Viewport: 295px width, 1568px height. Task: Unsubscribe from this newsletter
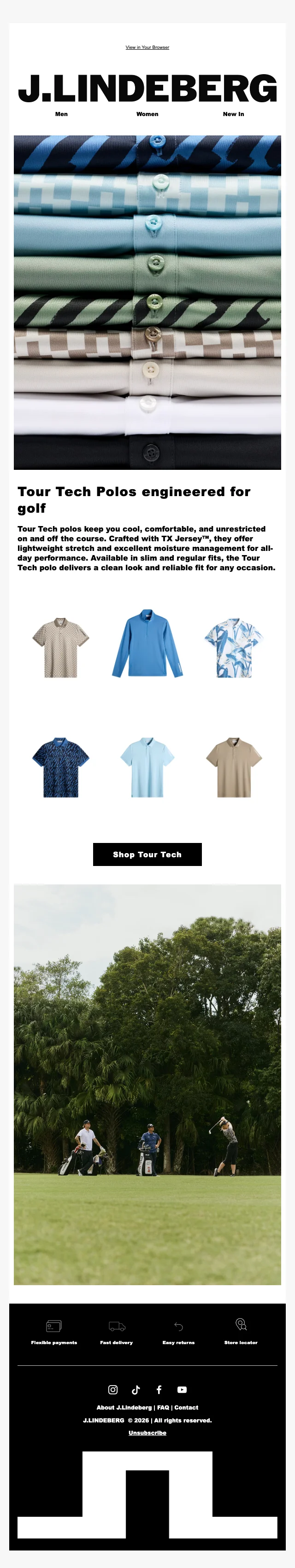click(x=147, y=1433)
